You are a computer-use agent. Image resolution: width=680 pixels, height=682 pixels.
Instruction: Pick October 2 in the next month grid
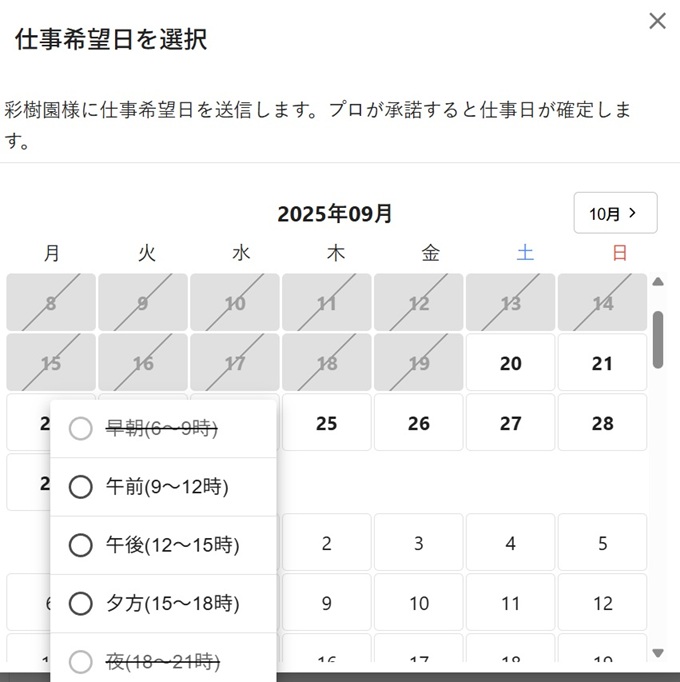327,544
